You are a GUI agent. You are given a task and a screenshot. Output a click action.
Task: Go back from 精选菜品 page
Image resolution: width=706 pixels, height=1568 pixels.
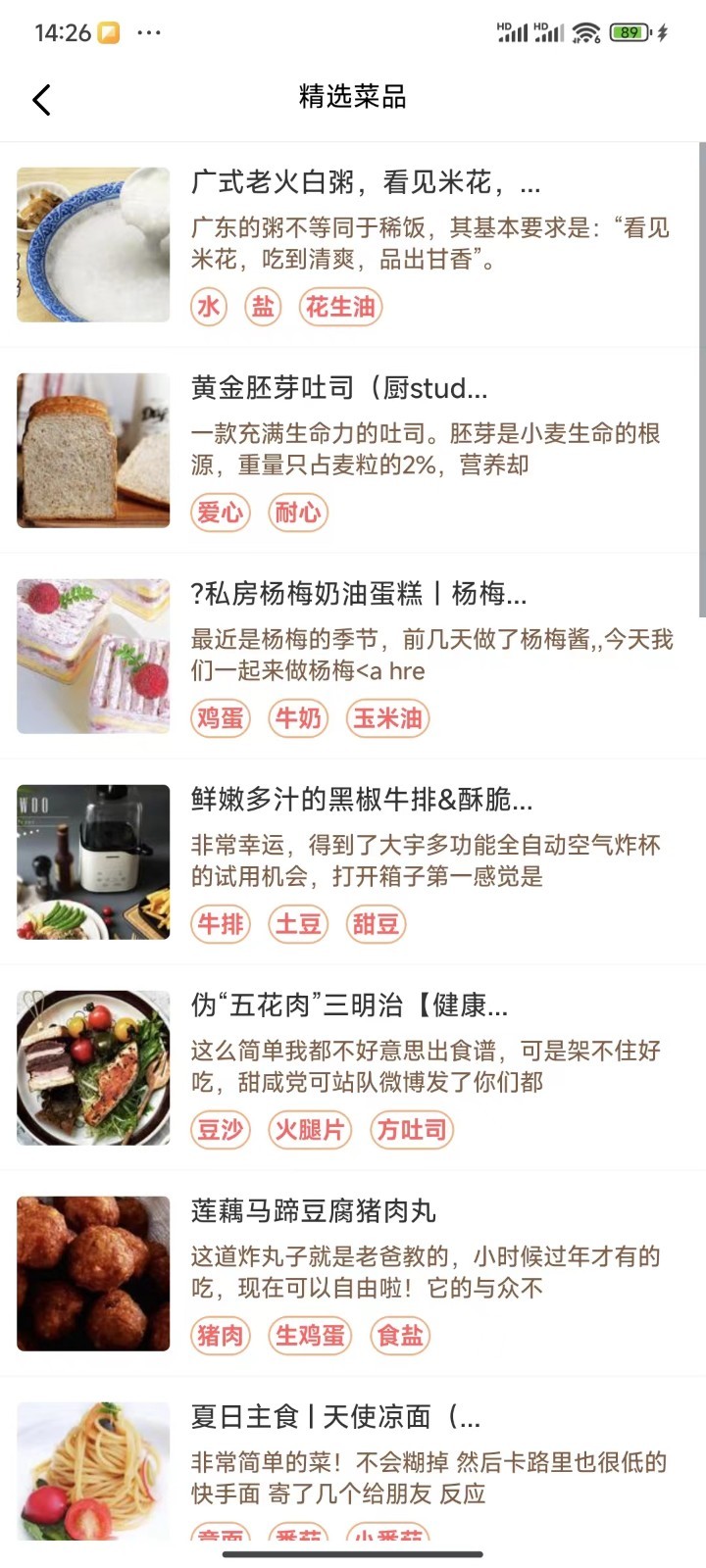[x=41, y=99]
